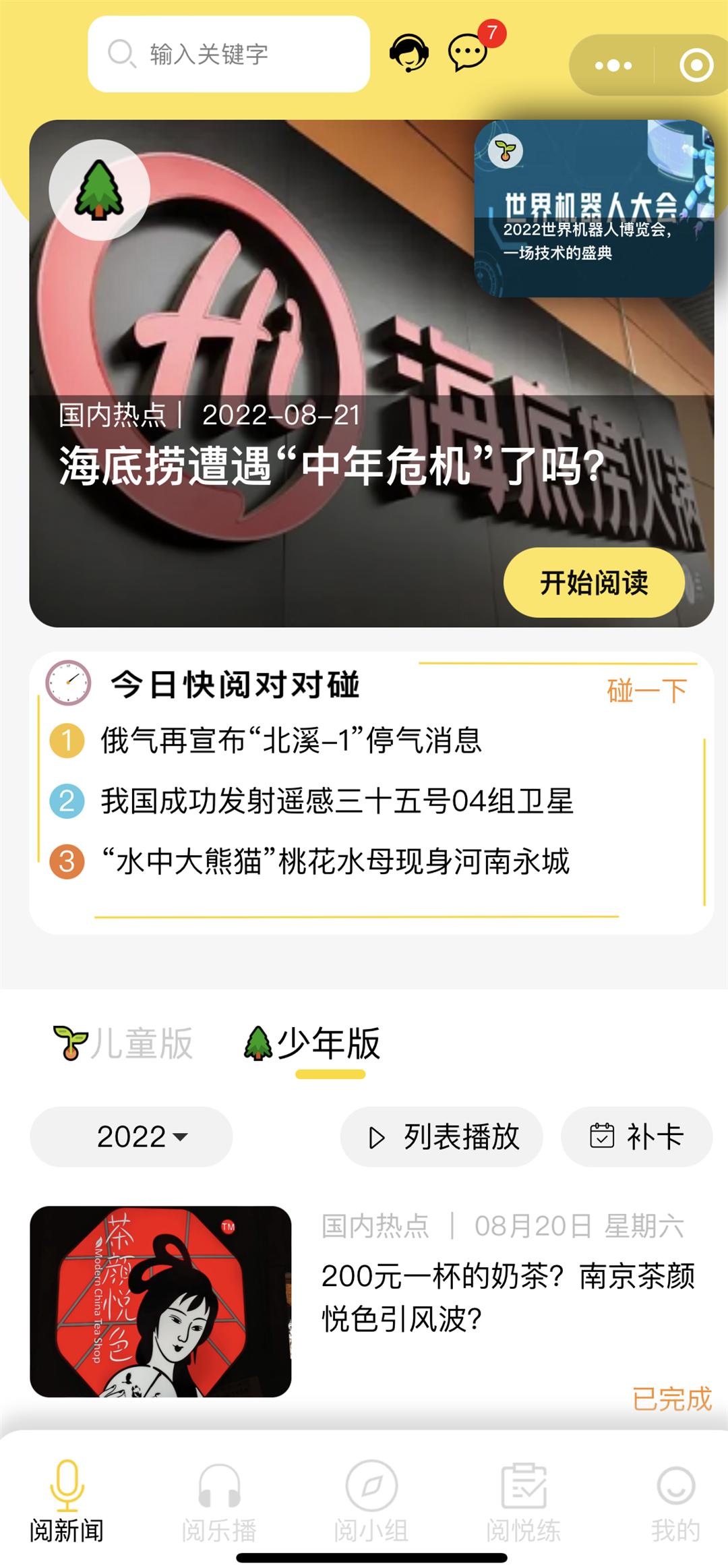Open news about 北溪-1 停气消息
This screenshot has height=1568, width=728.
[291, 741]
